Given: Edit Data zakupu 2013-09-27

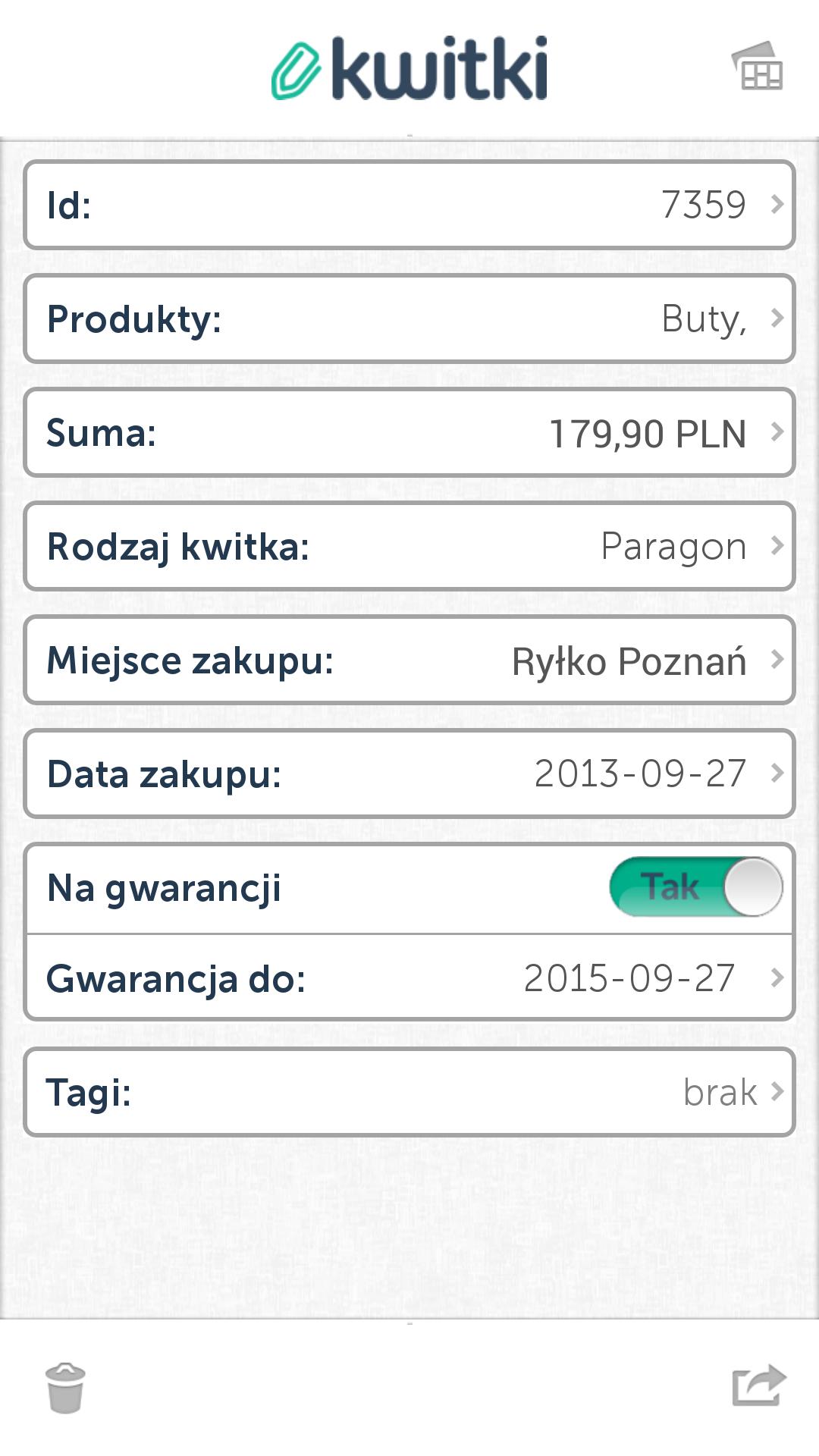Looking at the screenshot, I should 409,773.
